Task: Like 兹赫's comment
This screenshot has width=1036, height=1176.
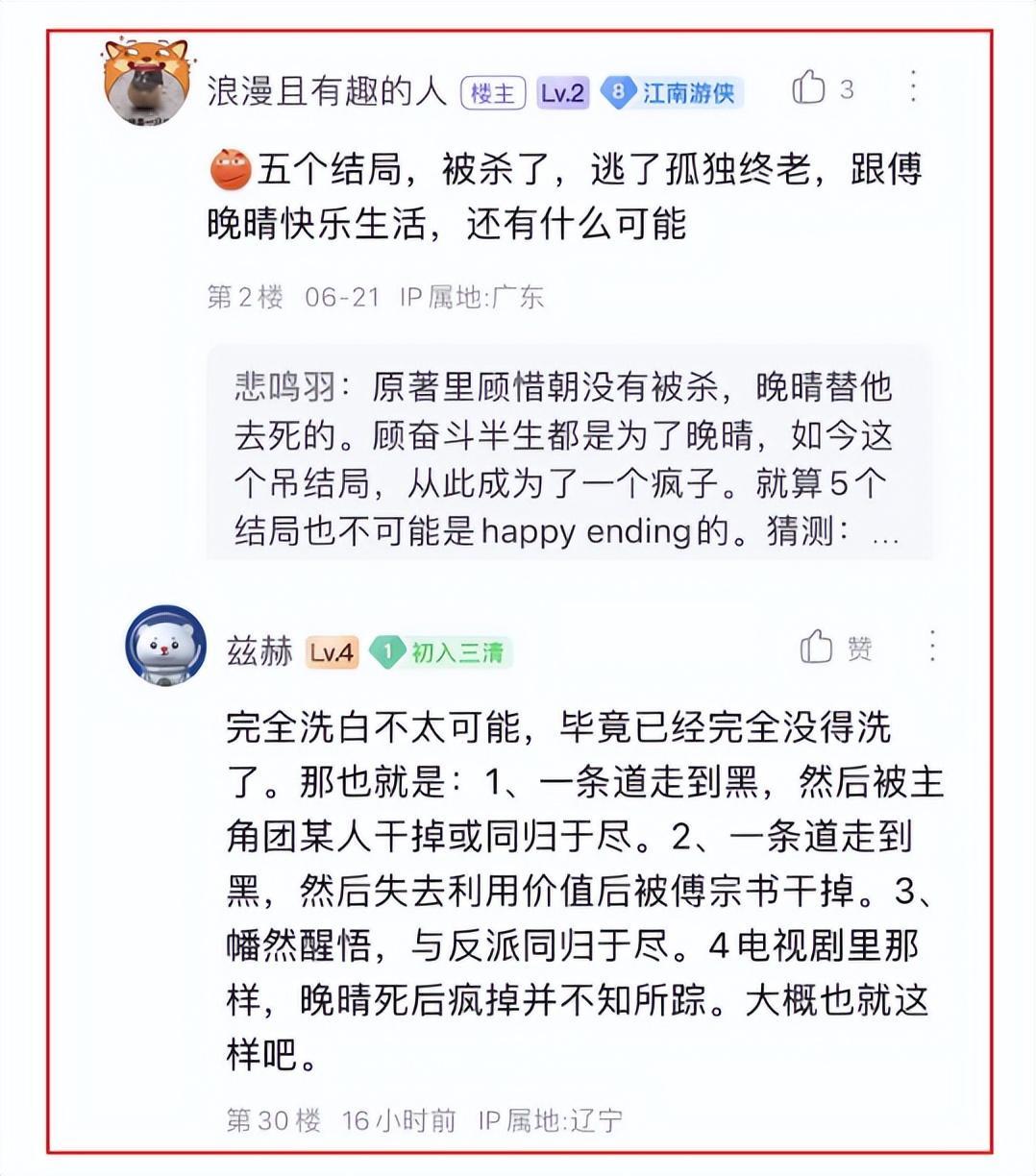Action: click(817, 648)
